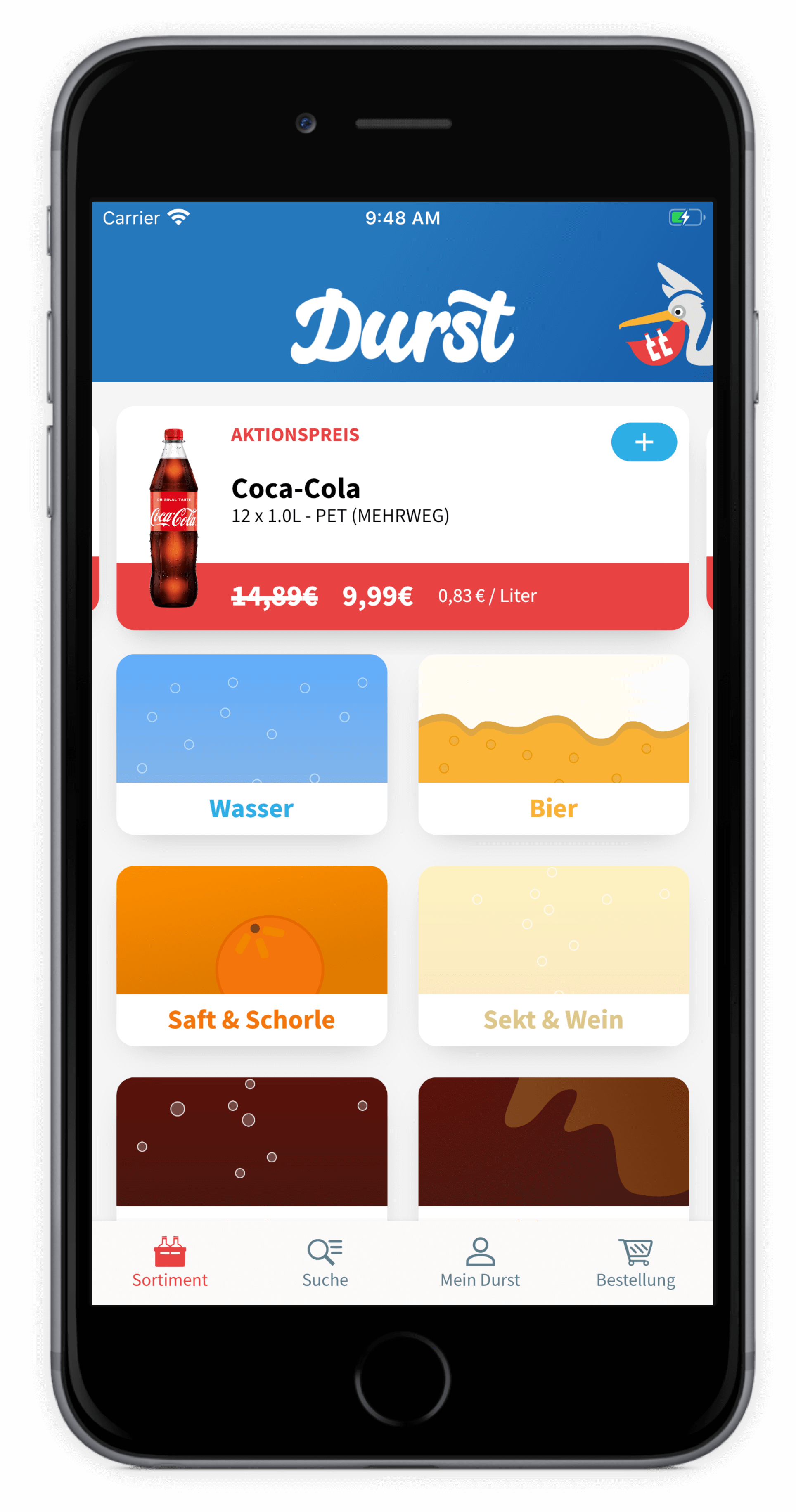Select the Sekt & Wein category
This screenshot has width=796, height=1512.
553,955
